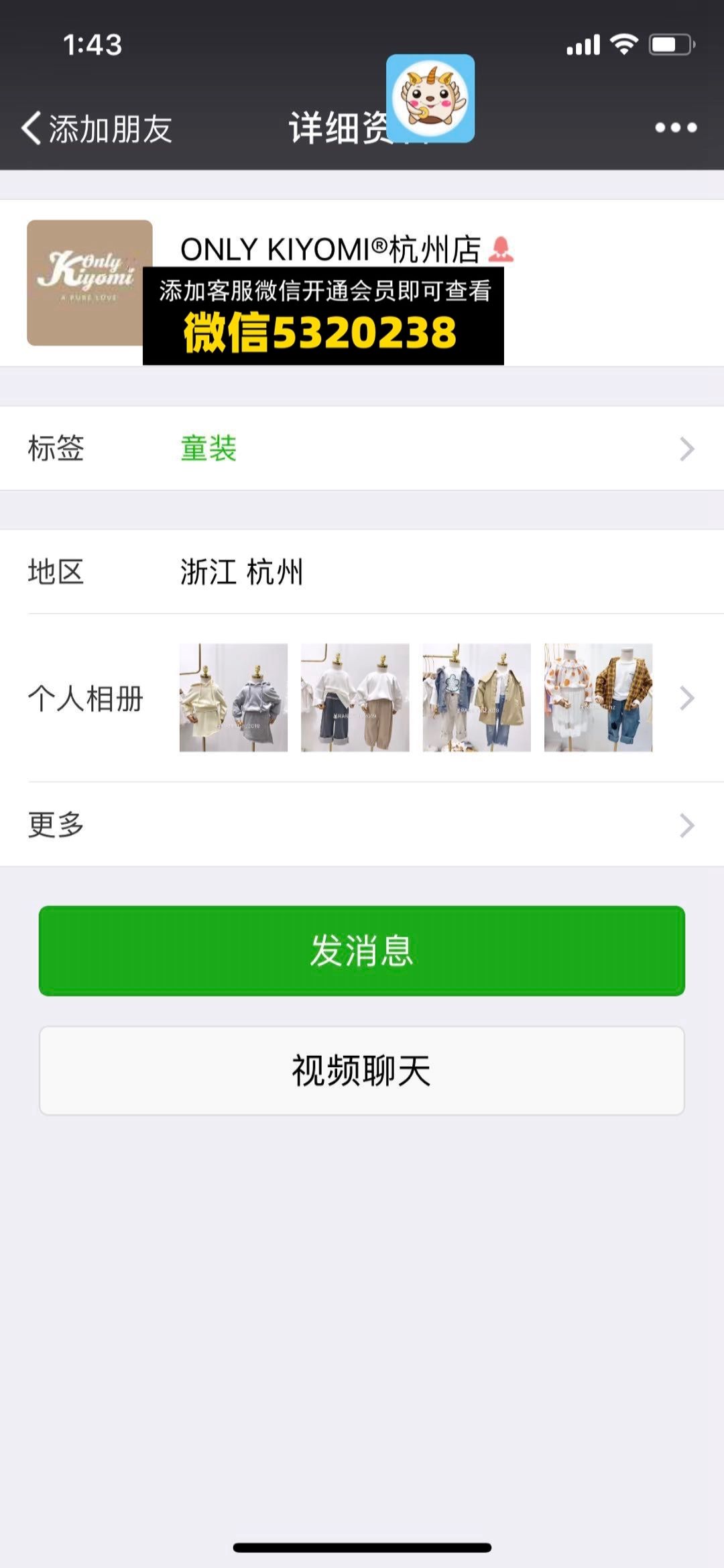Screen dimensions: 724x1568
Task: Start a 视频聊天 video chat
Action: click(362, 1071)
